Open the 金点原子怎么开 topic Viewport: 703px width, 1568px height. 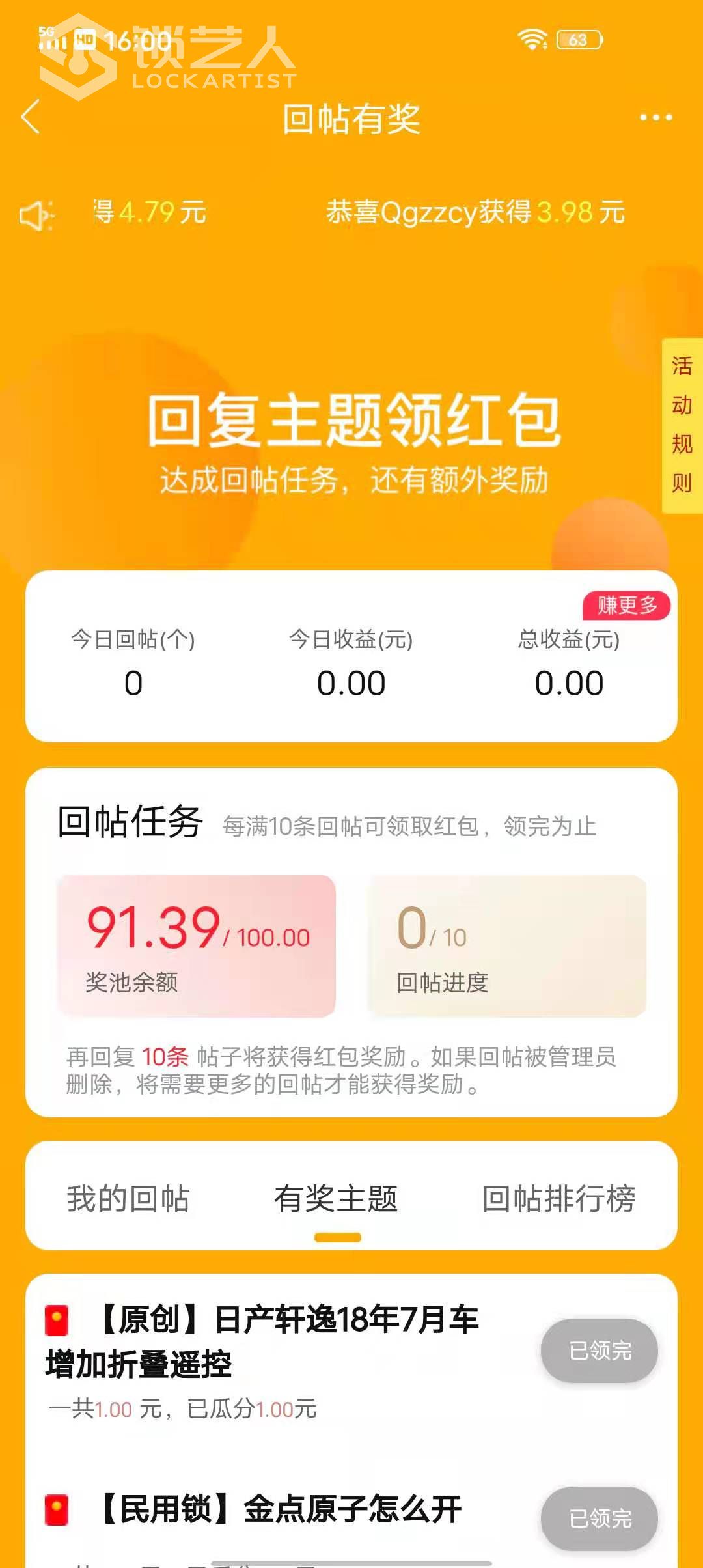click(x=280, y=1509)
